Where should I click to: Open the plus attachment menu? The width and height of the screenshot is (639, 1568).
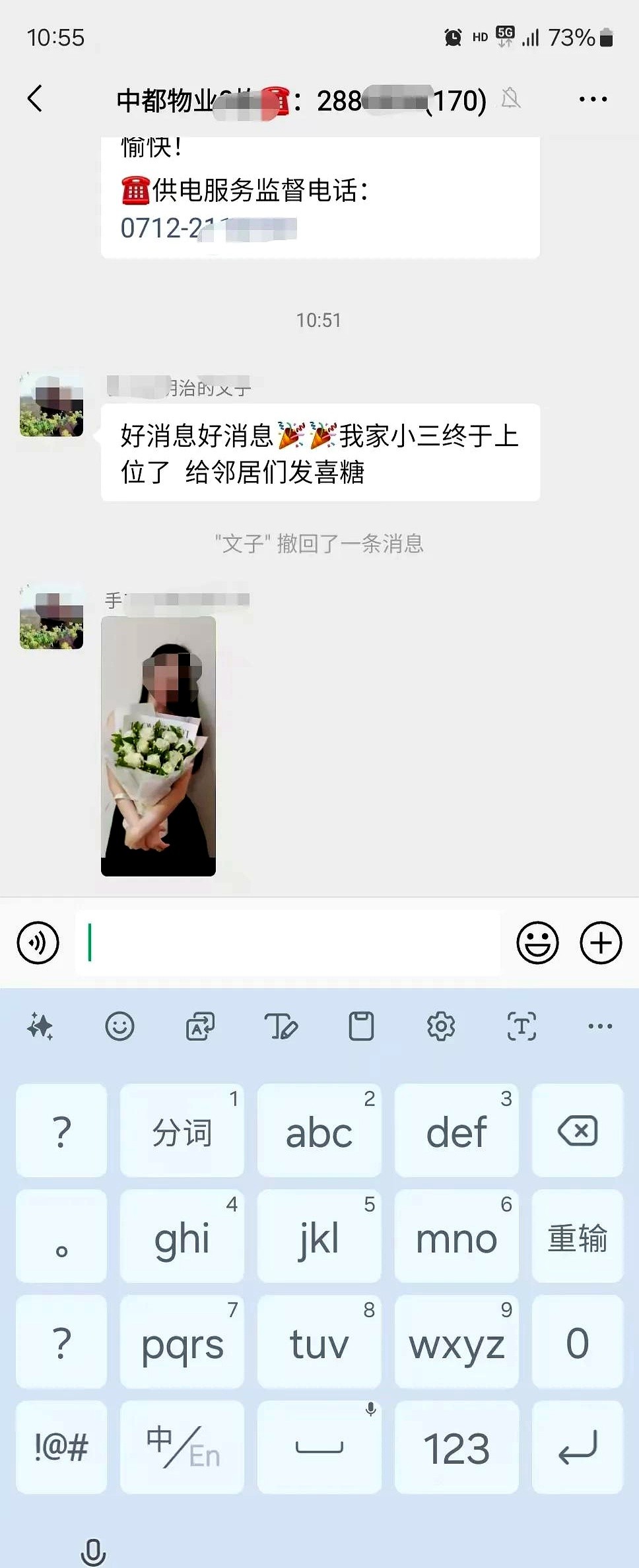point(600,942)
